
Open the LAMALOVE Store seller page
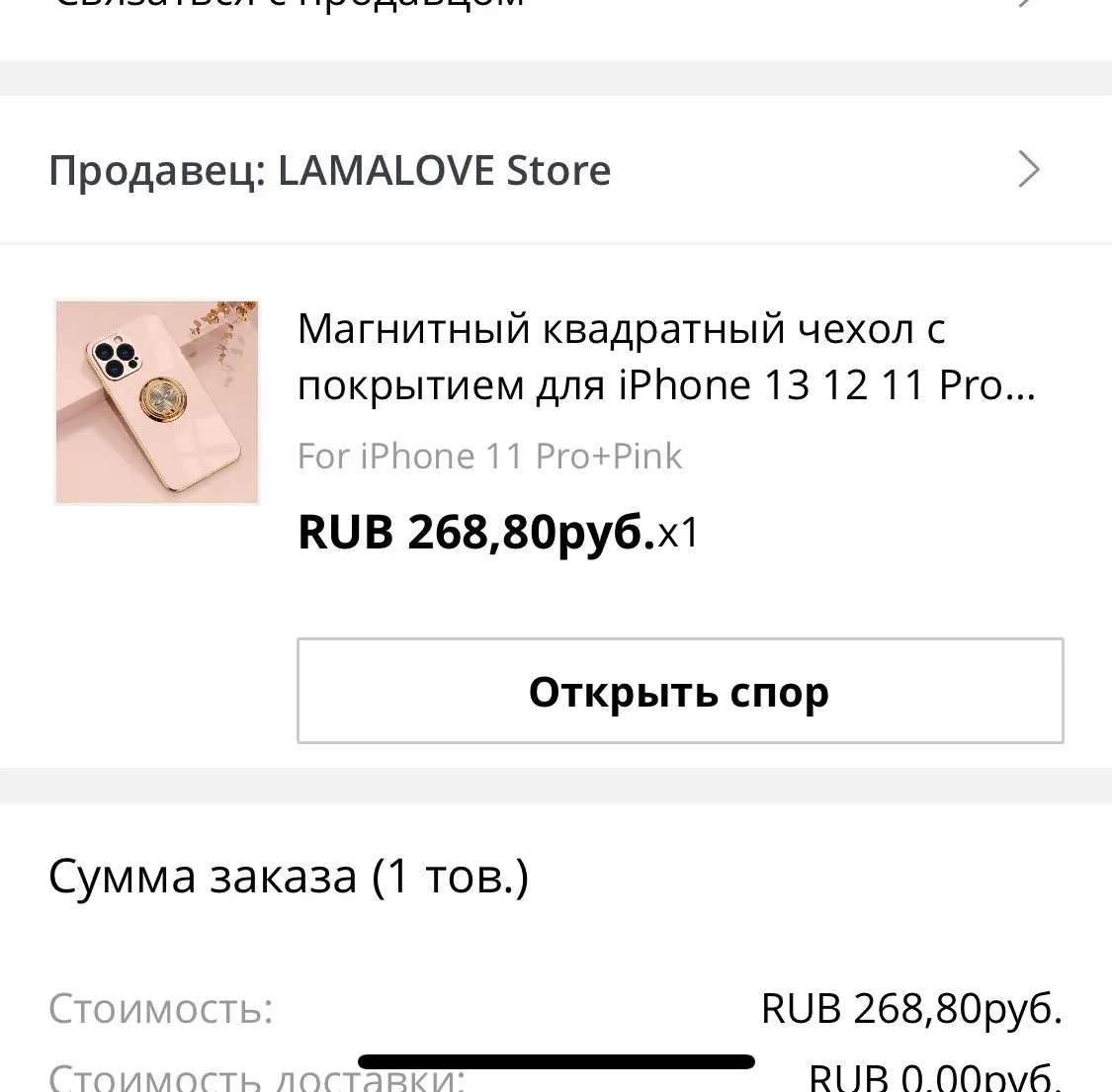coord(556,170)
